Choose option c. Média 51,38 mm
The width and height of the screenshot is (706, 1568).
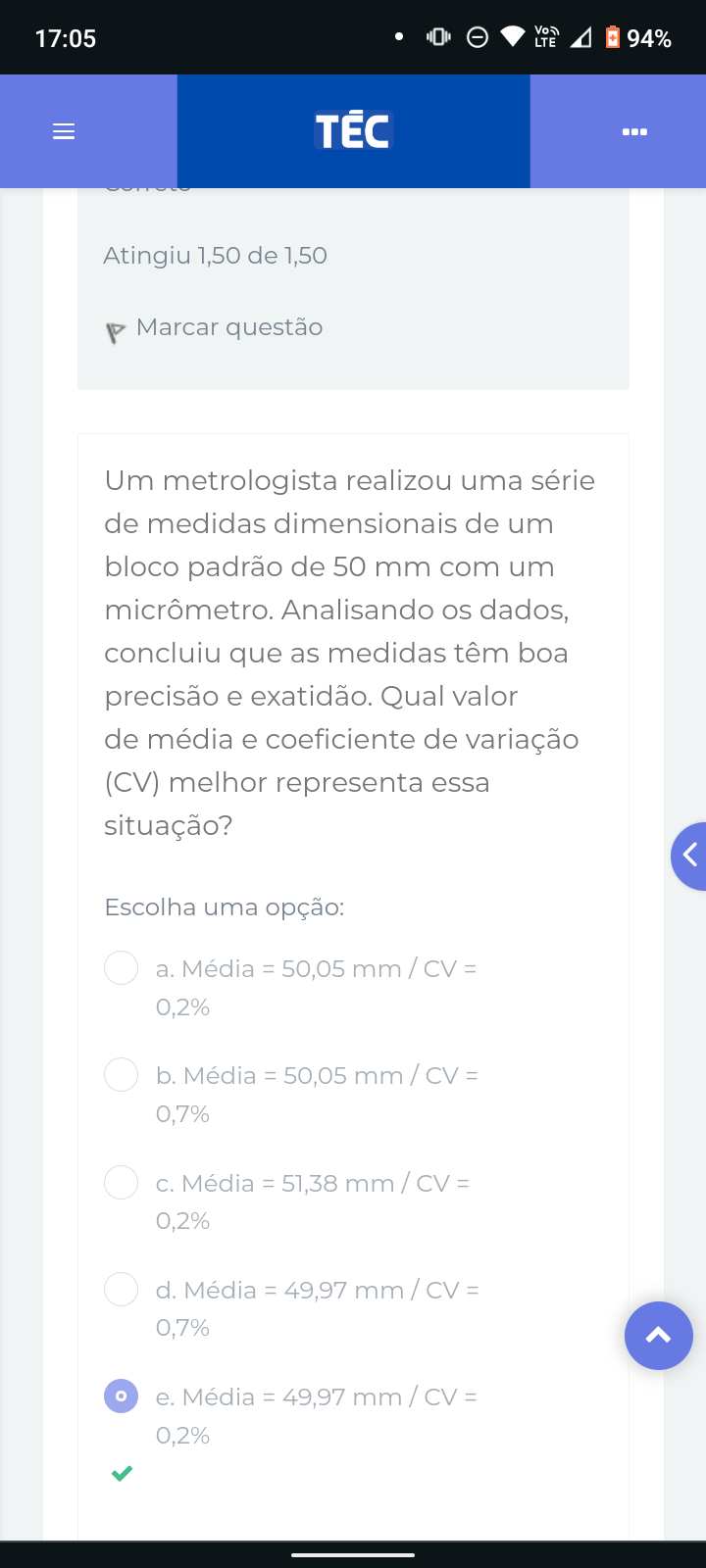[x=122, y=1183]
